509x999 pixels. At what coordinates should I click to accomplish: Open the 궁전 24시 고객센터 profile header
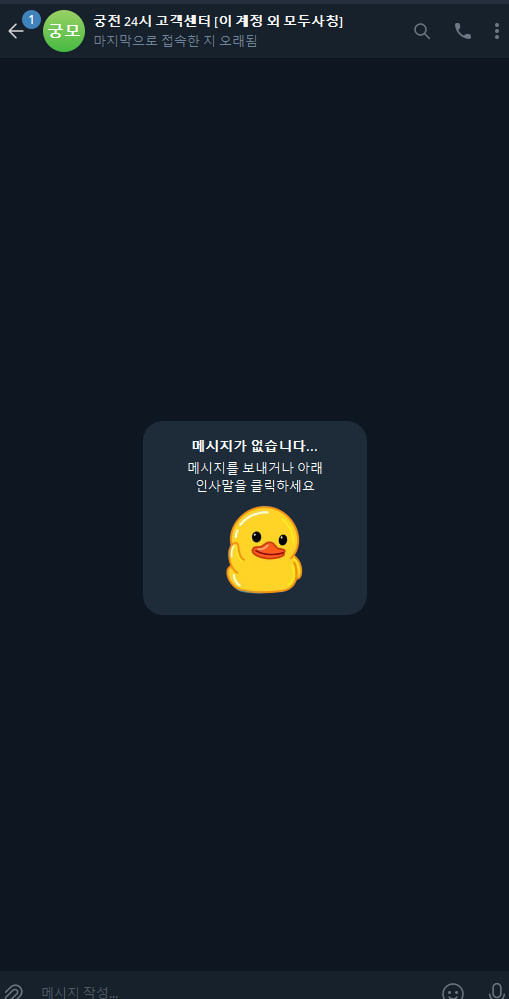click(x=219, y=31)
